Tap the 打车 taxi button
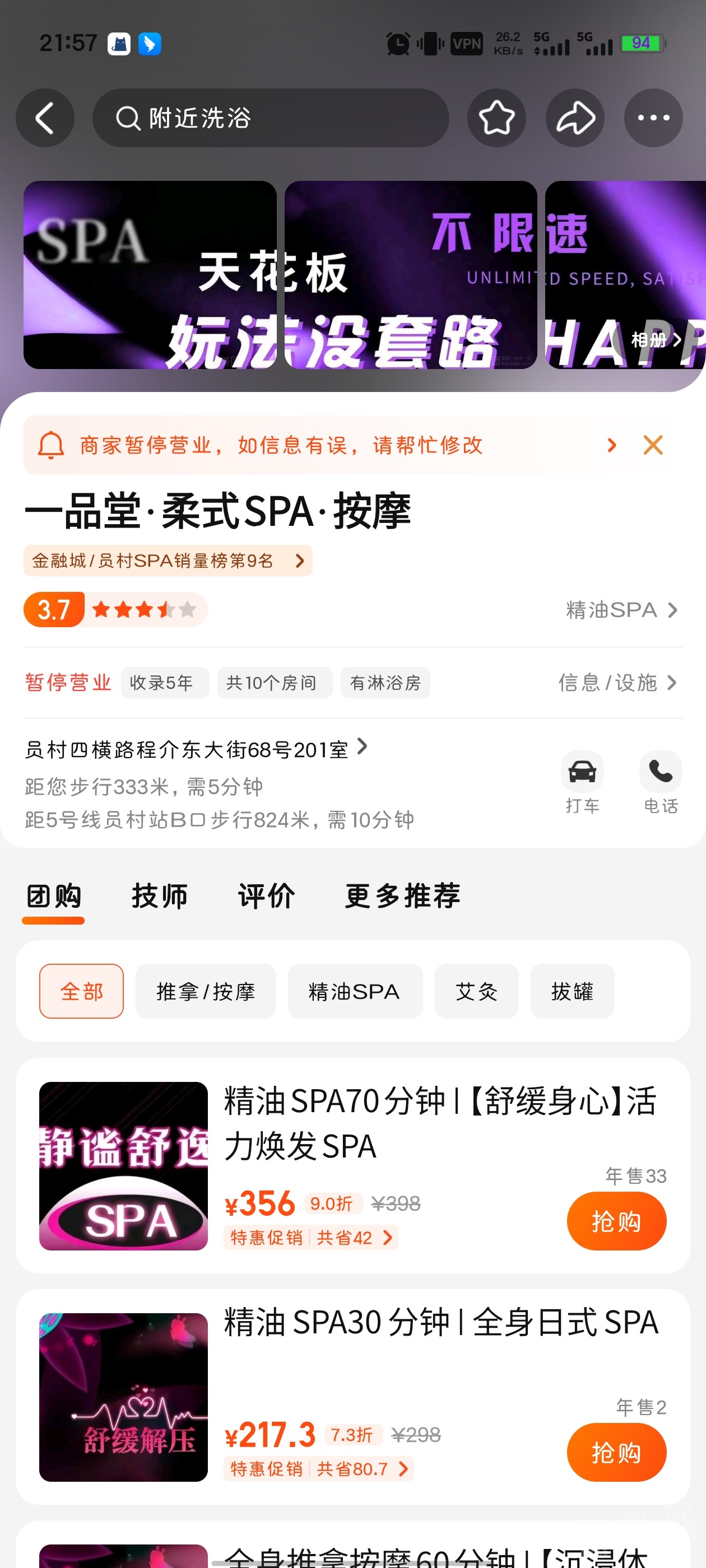 point(582,782)
